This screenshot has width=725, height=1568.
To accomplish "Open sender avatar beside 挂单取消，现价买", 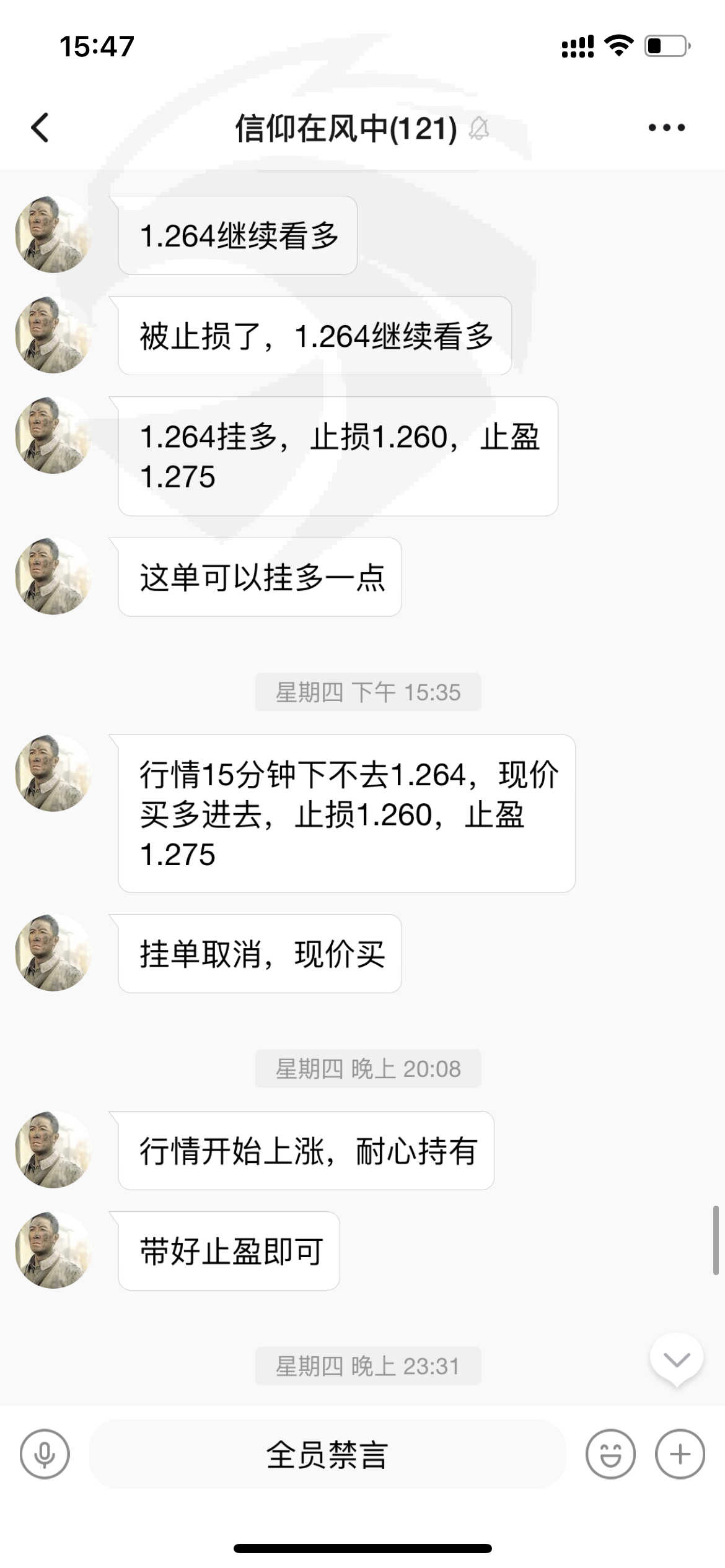I will click(x=53, y=952).
